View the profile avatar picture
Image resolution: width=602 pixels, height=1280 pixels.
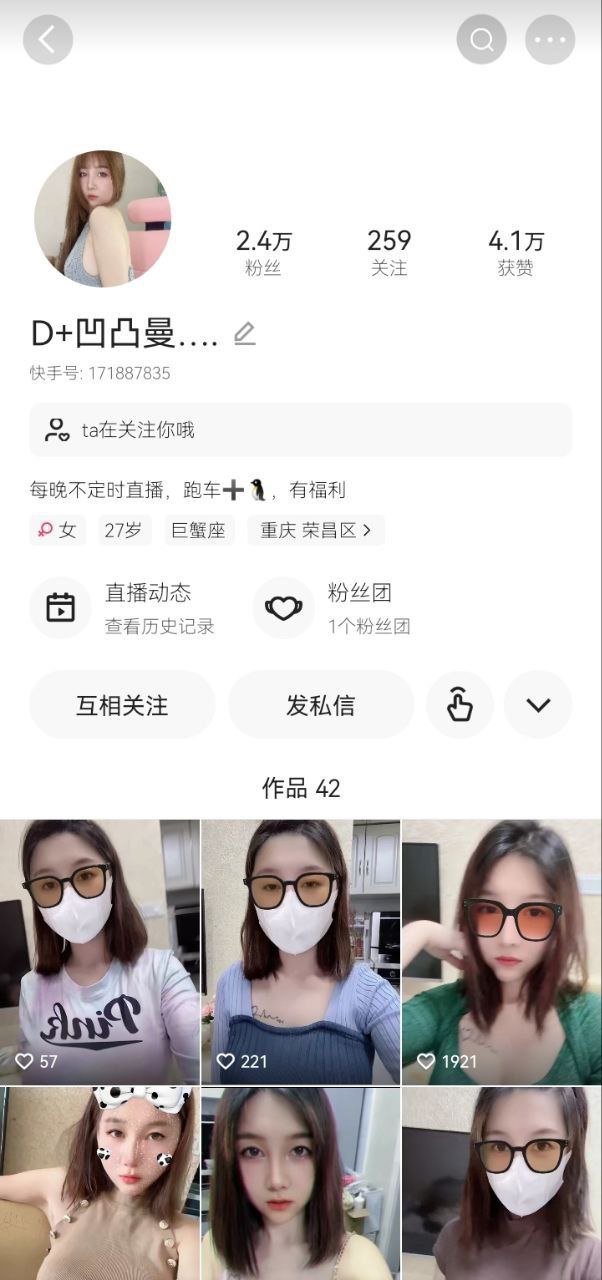(103, 219)
